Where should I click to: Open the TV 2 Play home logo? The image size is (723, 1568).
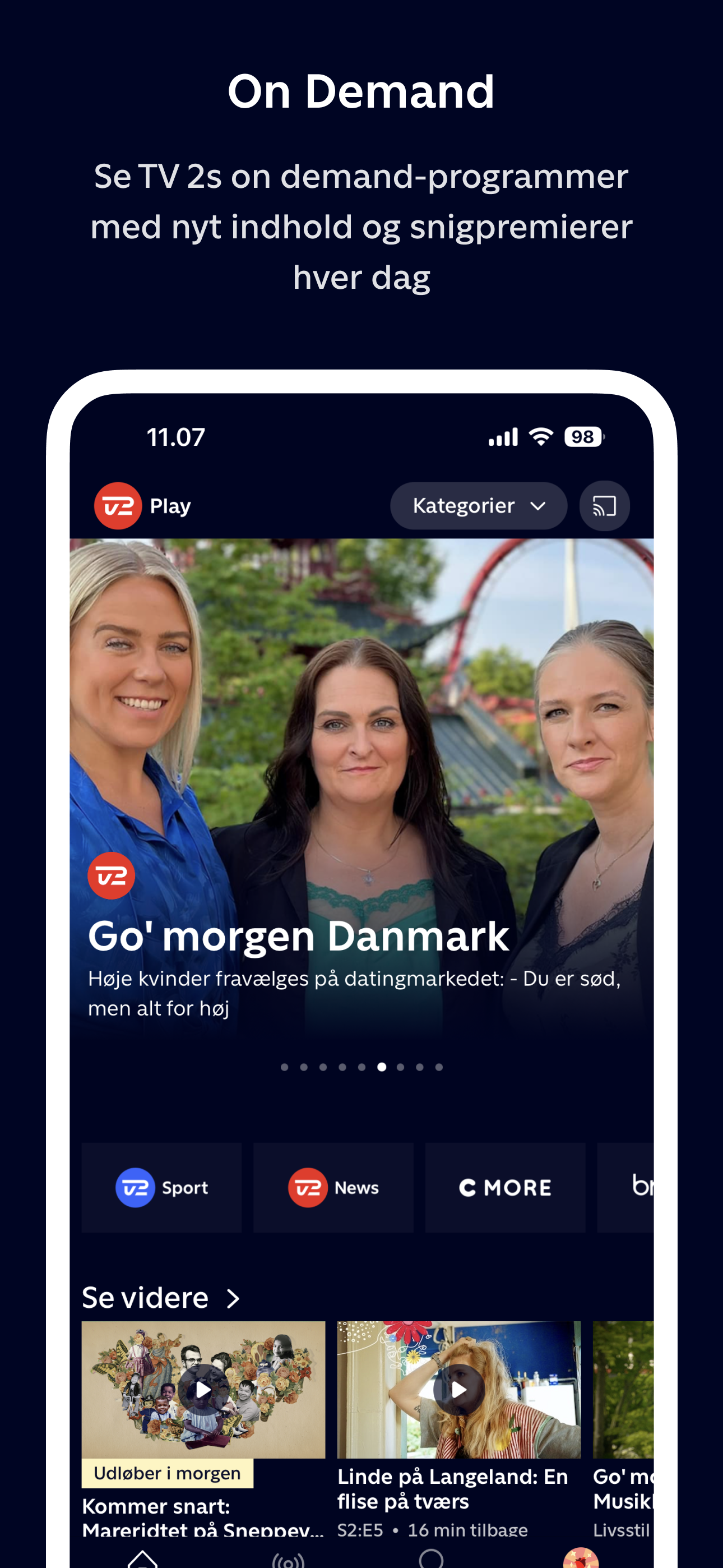pos(119,505)
